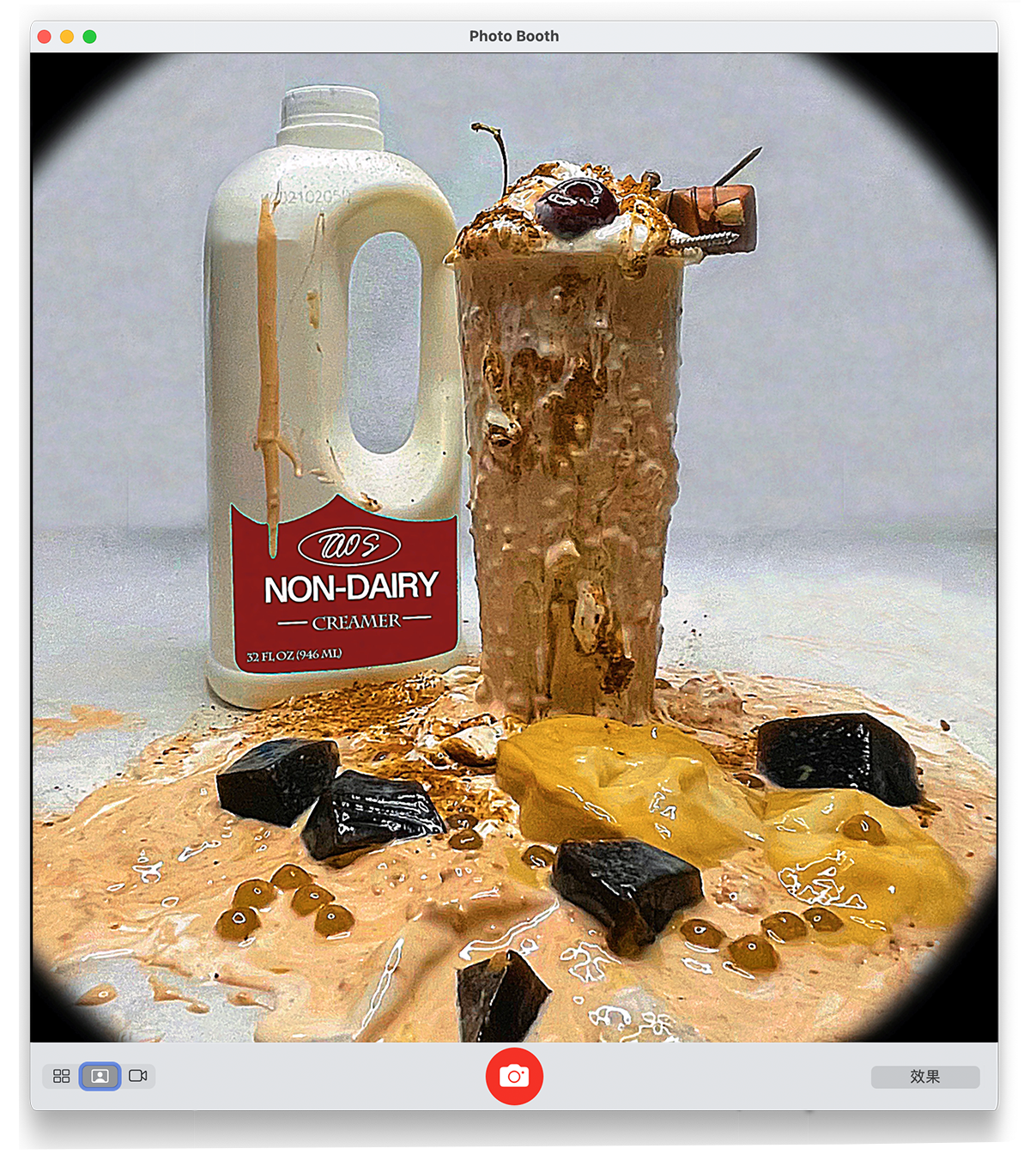Viewport: 1036px width, 1173px height.
Task: Select single still photo mode
Action: [100, 1076]
